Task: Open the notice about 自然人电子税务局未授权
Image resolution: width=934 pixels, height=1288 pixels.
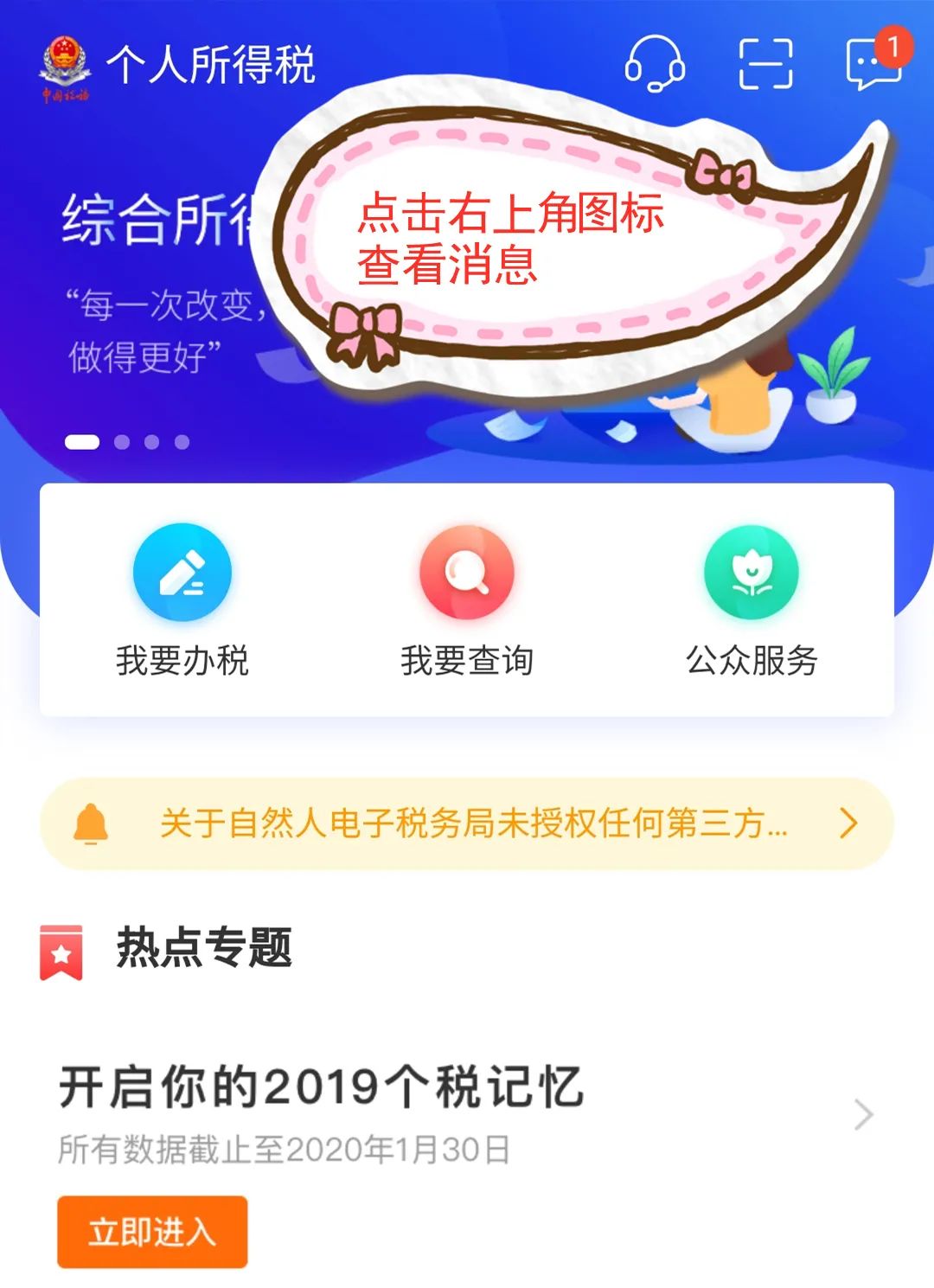Action: [x=467, y=823]
